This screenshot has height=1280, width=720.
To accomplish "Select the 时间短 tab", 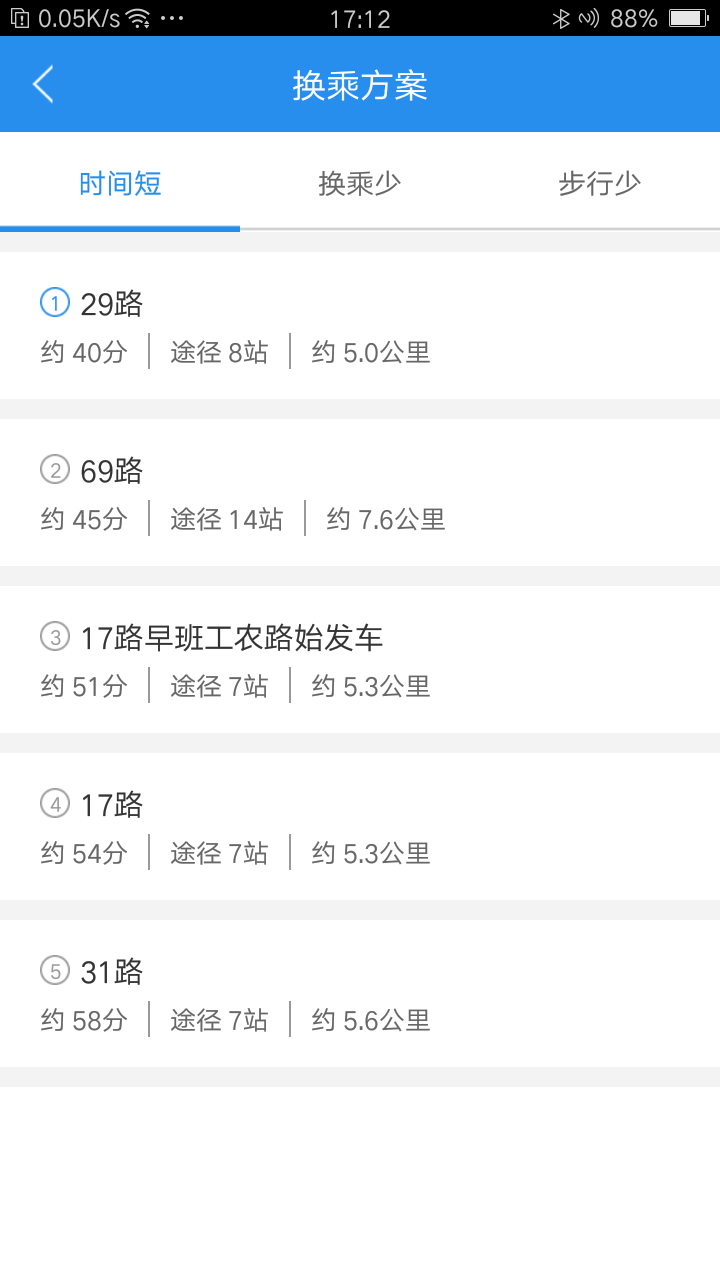I will click(119, 184).
